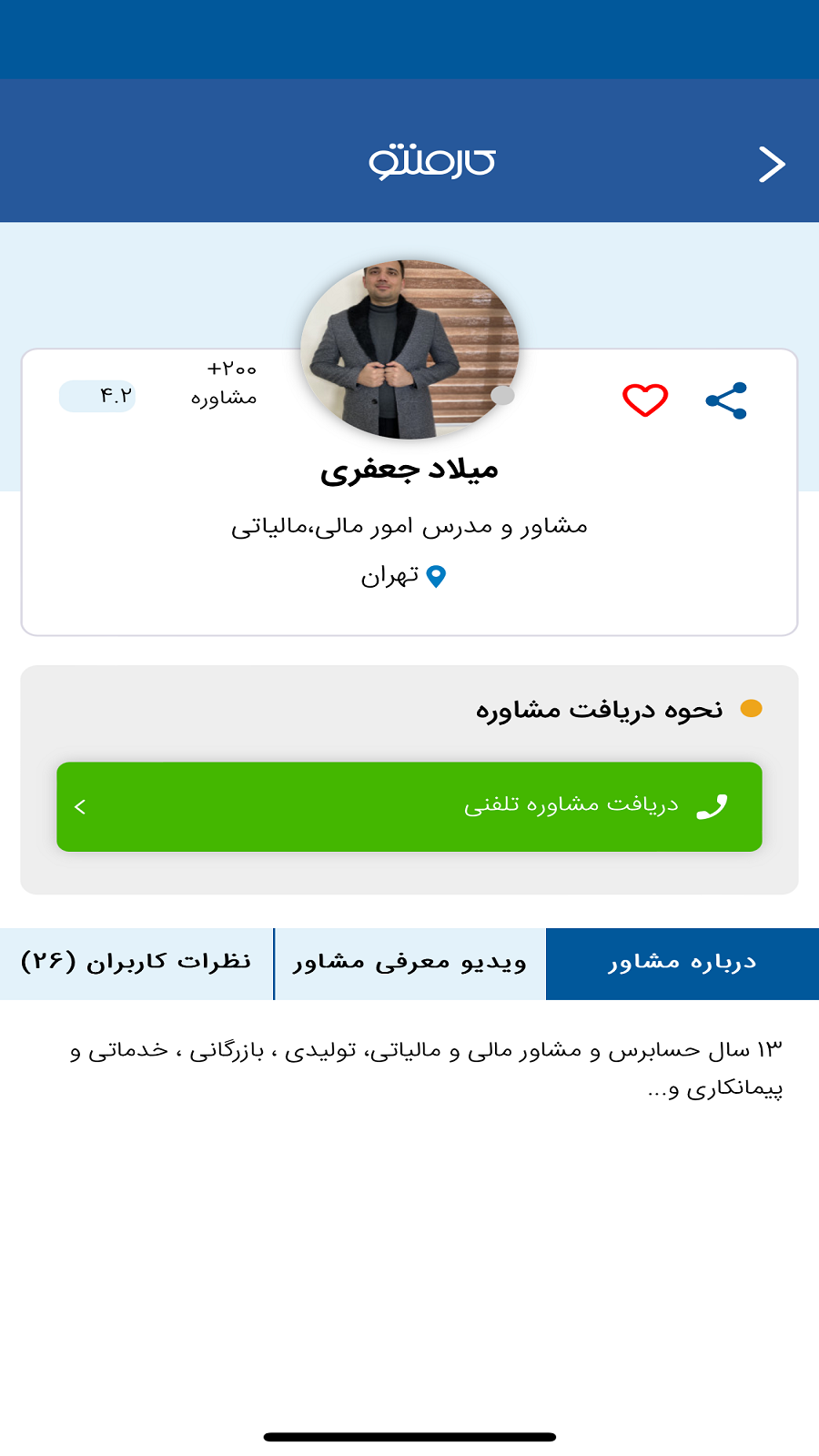Tap میلاد جعفری's profile photo
The image size is (819, 1456).
[408, 350]
